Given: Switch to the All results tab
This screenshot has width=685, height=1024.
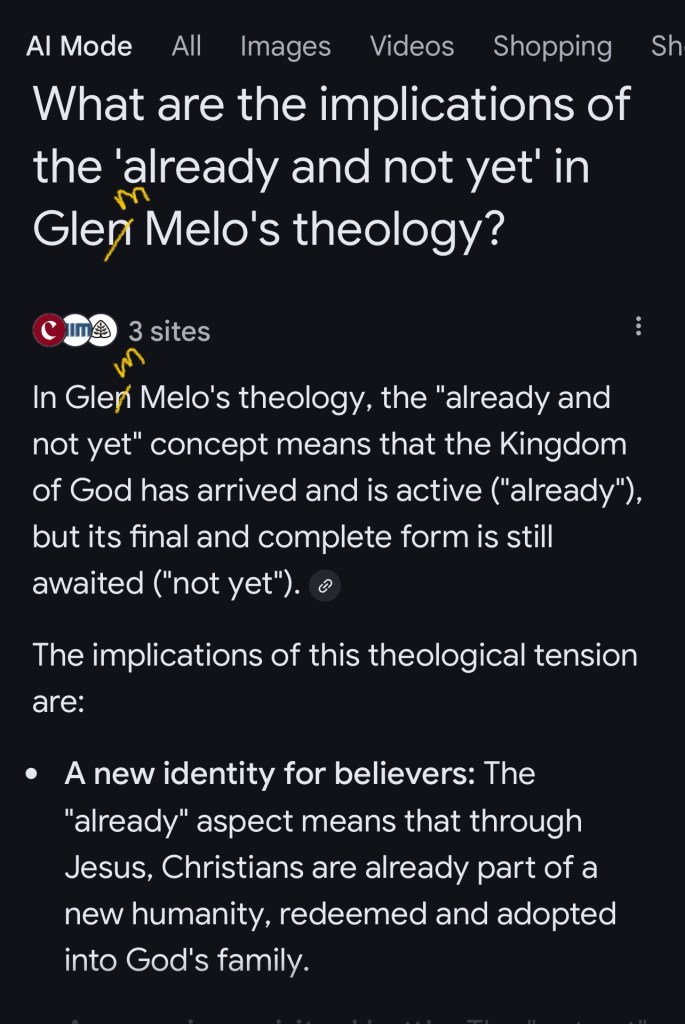Looking at the screenshot, I should point(186,46).
